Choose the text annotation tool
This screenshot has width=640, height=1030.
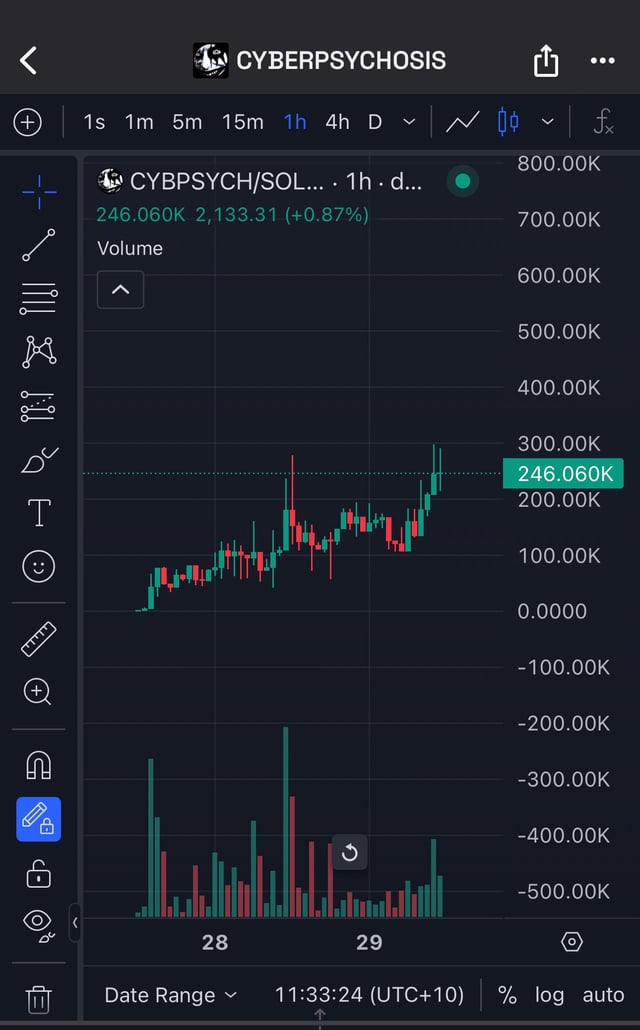39,513
